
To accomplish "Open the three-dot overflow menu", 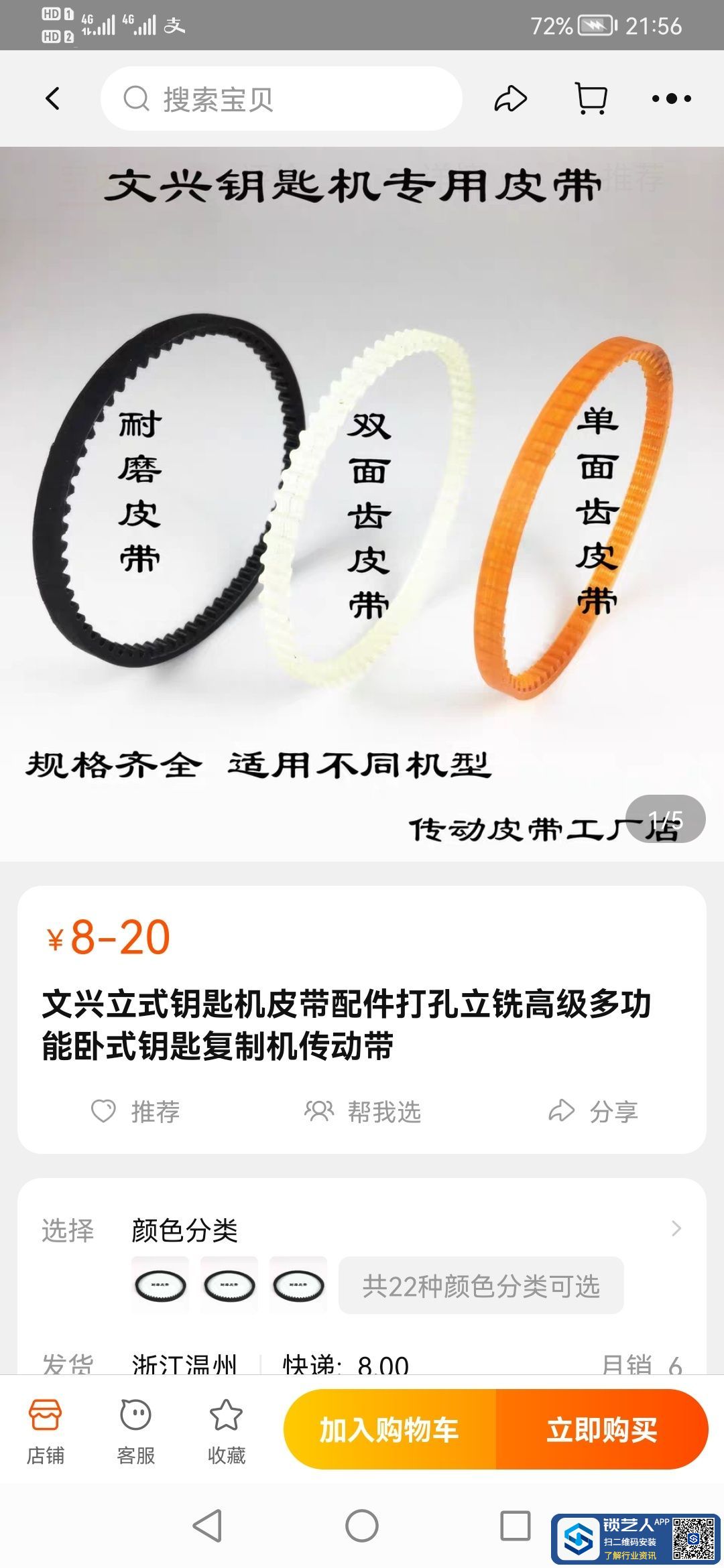I will [x=671, y=99].
